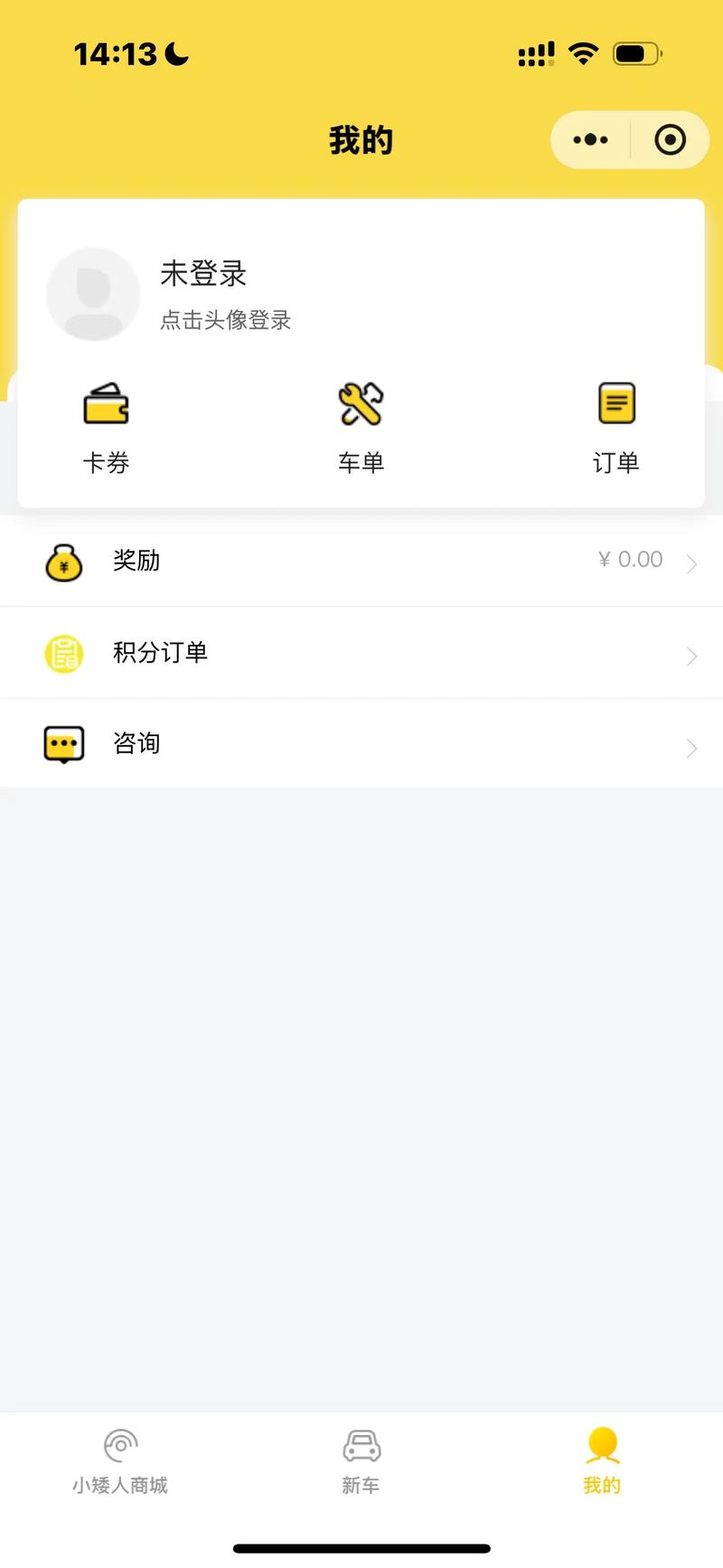Open the mini program more options menu
This screenshot has height=1568, width=723.
pyautogui.click(x=590, y=140)
